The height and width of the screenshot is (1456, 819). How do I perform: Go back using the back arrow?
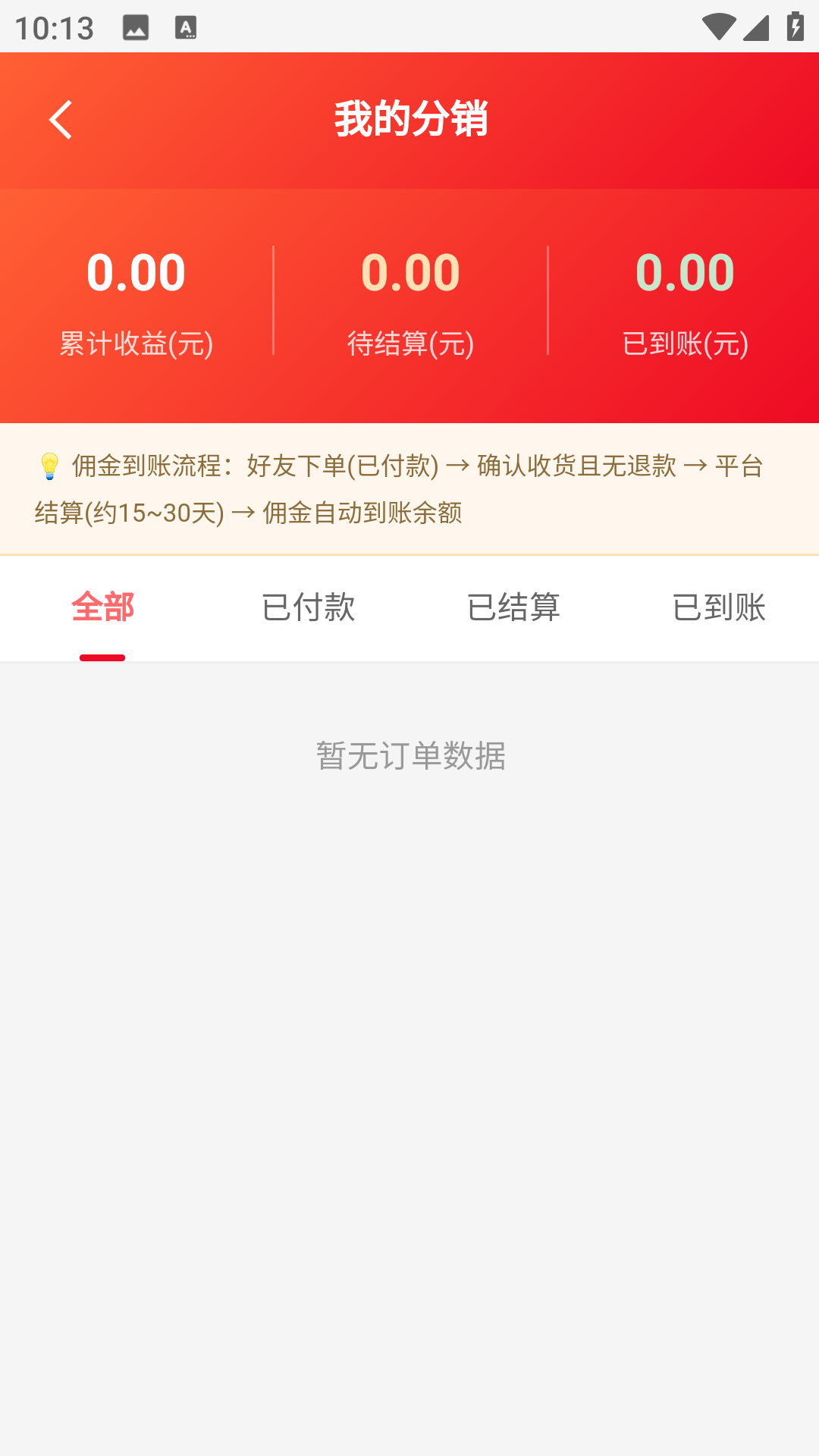click(61, 119)
